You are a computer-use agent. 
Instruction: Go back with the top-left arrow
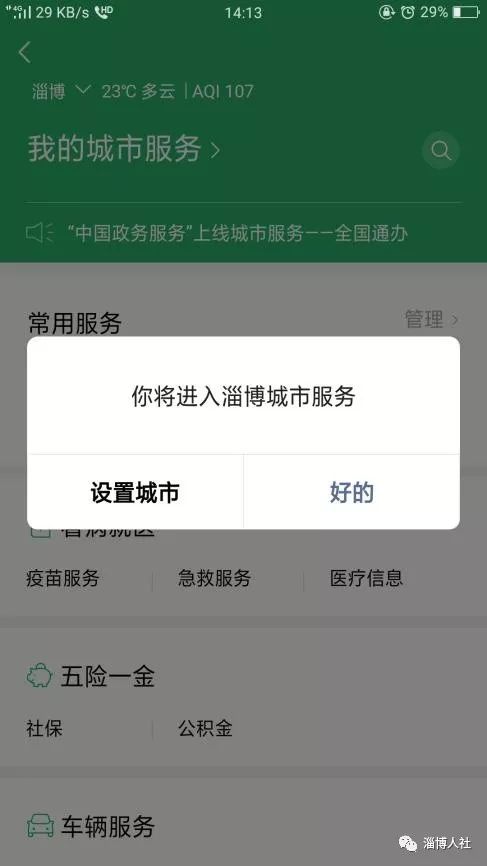coord(25,52)
